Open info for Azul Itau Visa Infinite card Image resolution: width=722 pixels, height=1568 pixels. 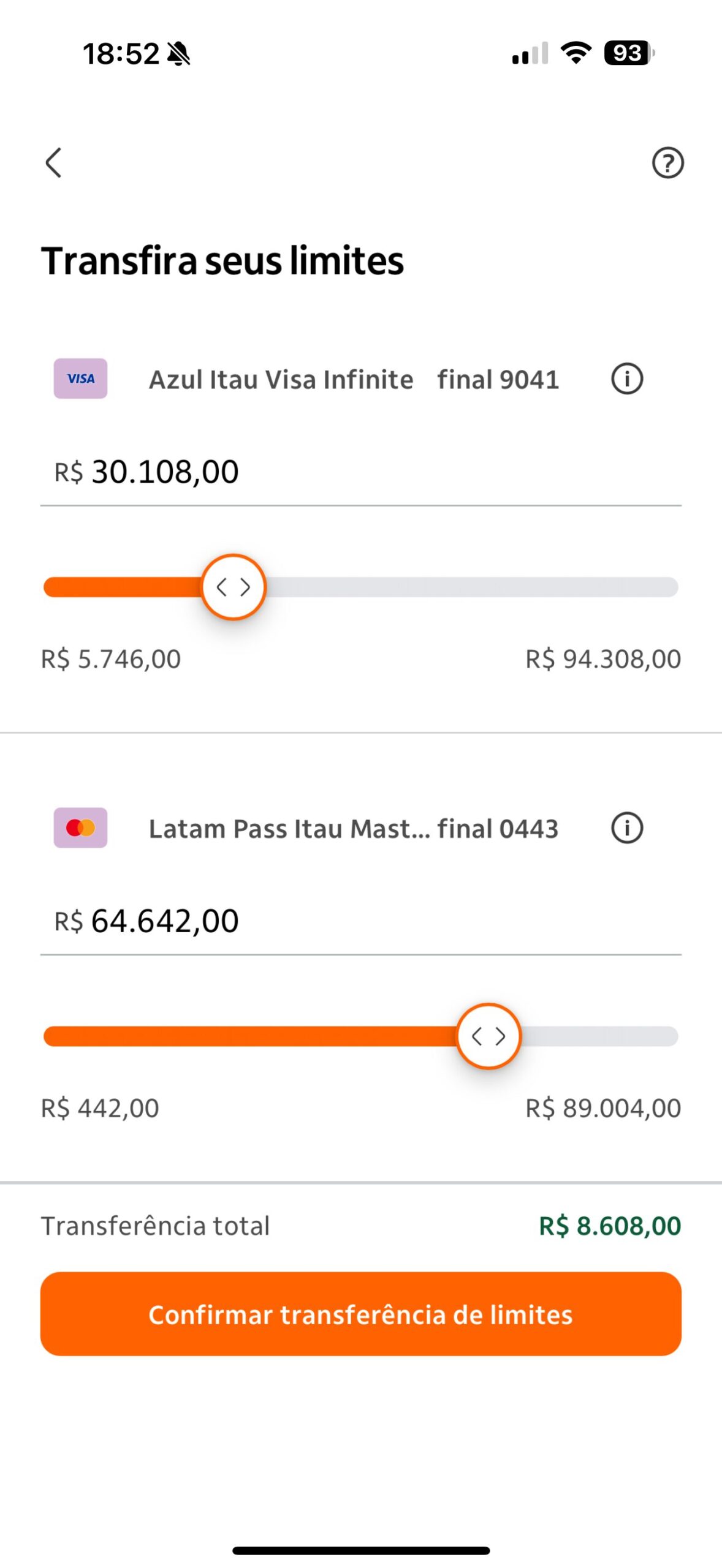[x=626, y=379]
